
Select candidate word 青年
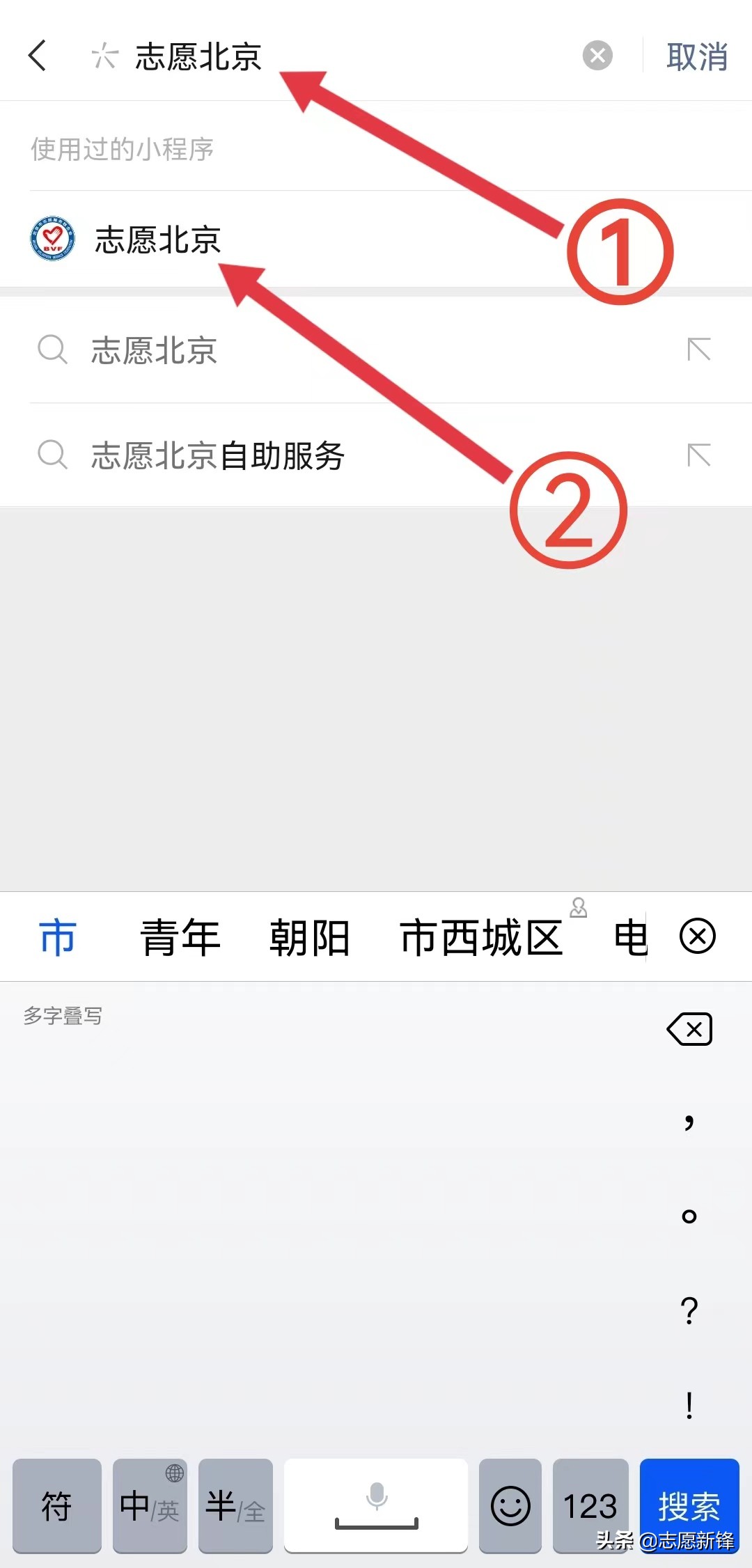pos(180,936)
